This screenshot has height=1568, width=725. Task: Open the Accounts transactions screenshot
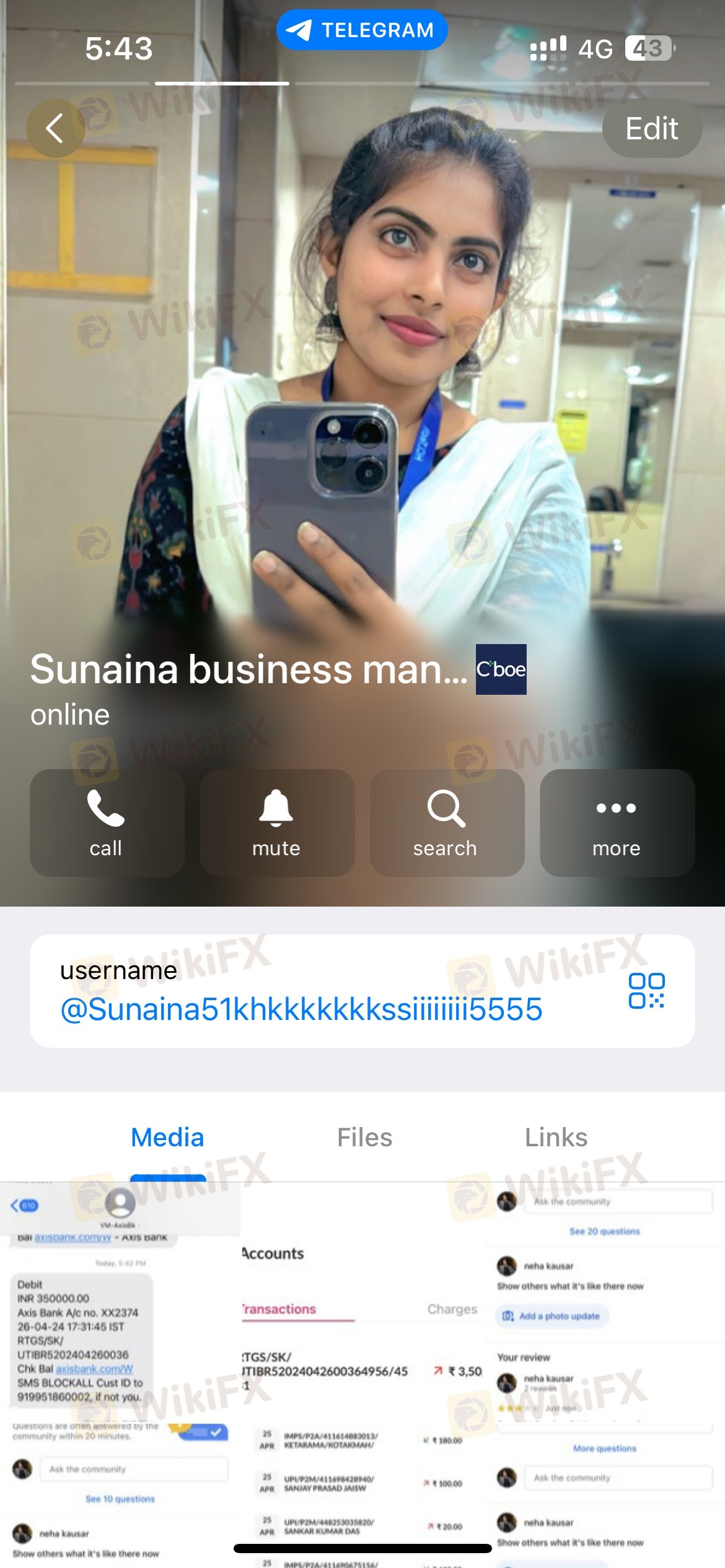coord(361,1362)
